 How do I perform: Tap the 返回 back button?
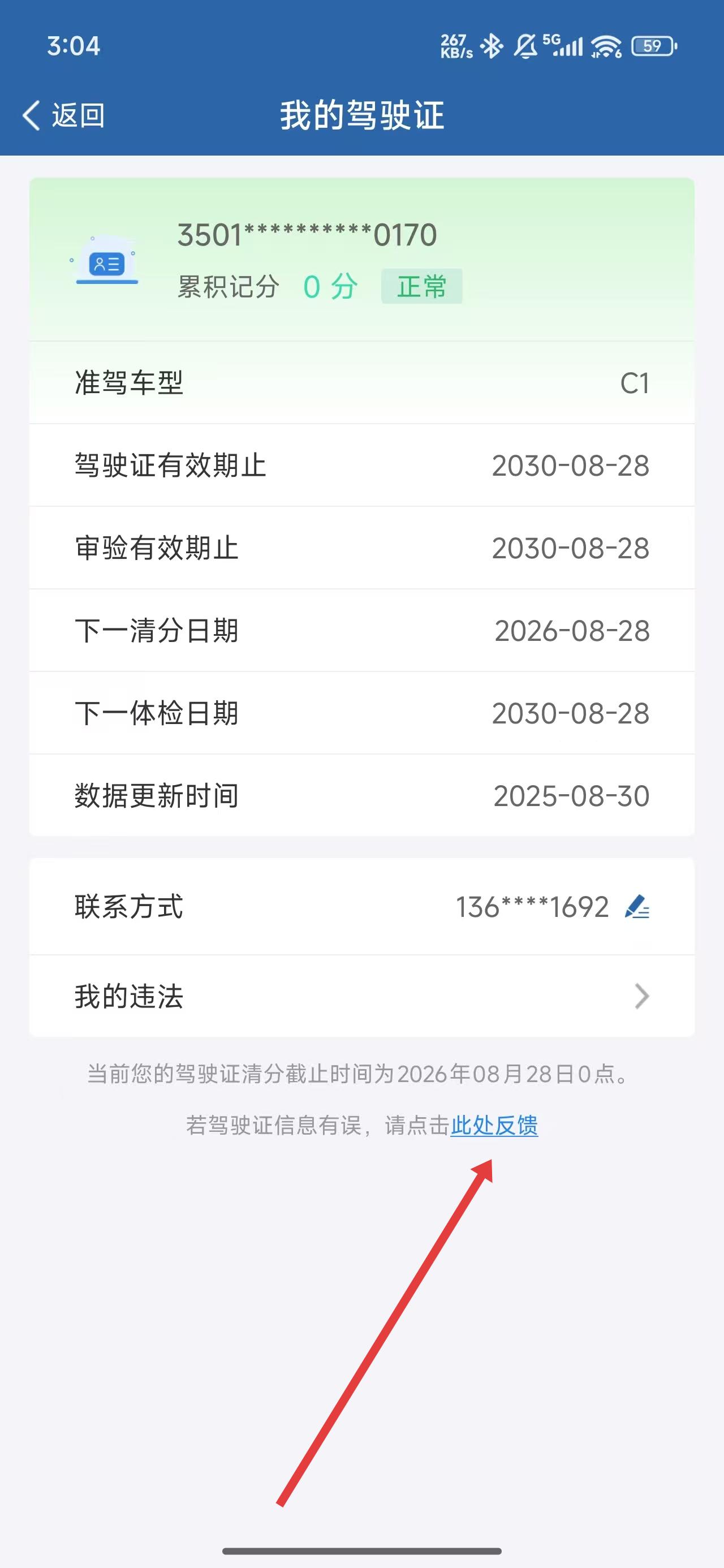click(x=63, y=115)
